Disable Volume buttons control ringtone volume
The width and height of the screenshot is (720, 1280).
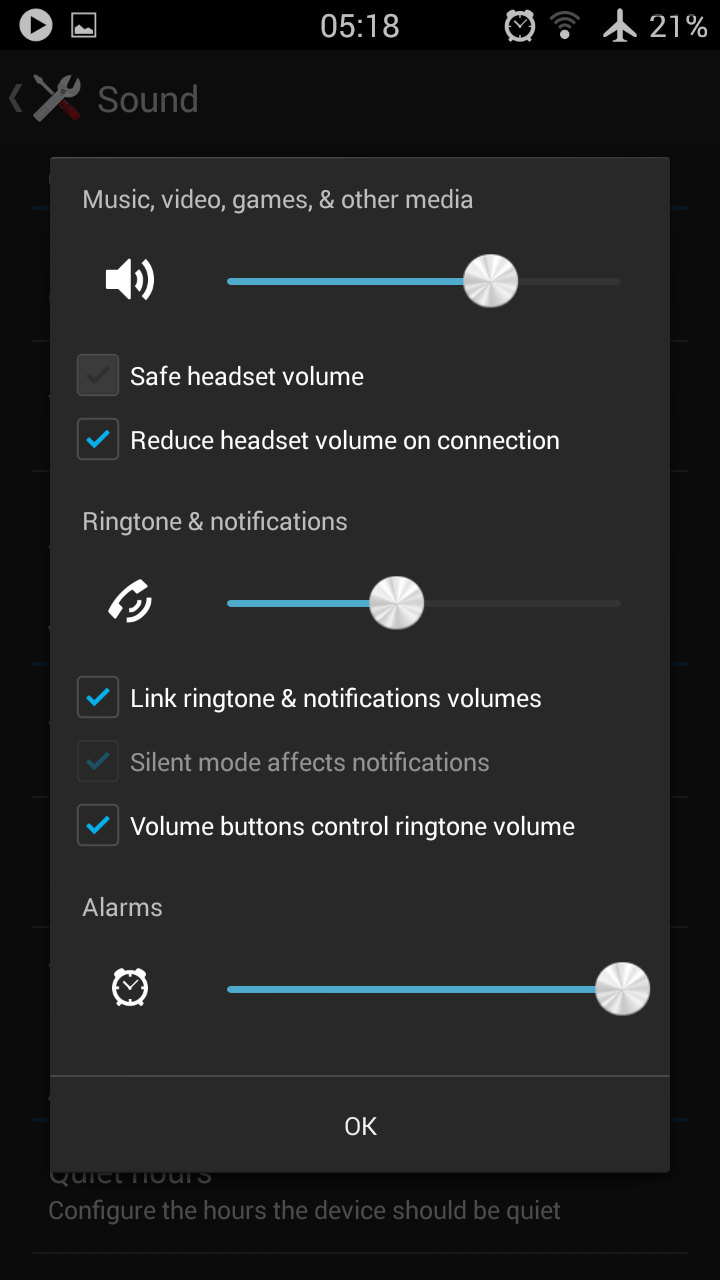tap(98, 826)
